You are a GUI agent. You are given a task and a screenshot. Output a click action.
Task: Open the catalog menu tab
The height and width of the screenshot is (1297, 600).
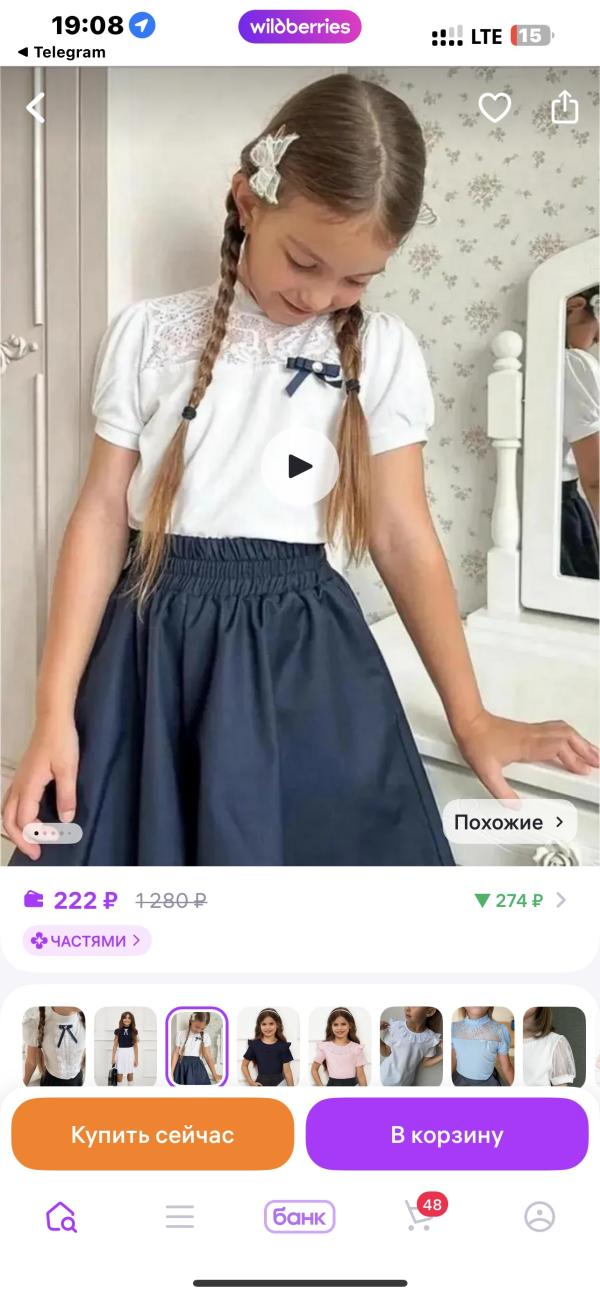180,1217
